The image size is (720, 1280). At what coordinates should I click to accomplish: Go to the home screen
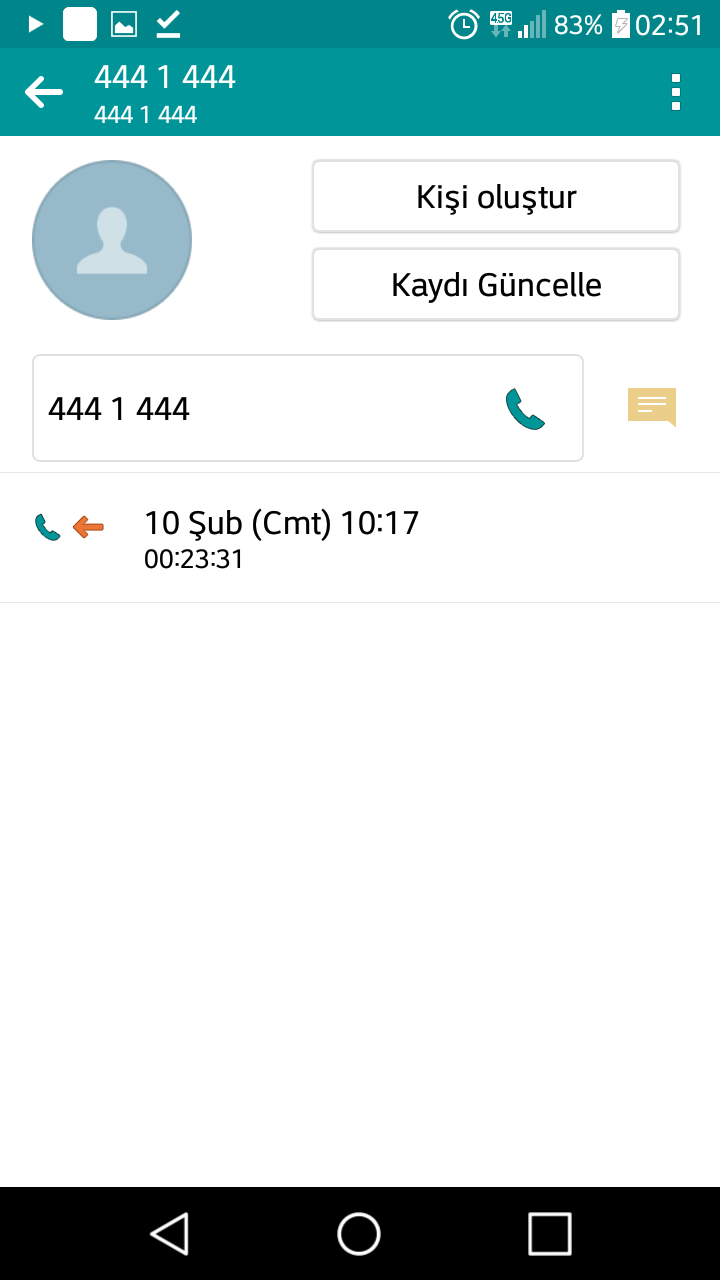click(359, 1233)
